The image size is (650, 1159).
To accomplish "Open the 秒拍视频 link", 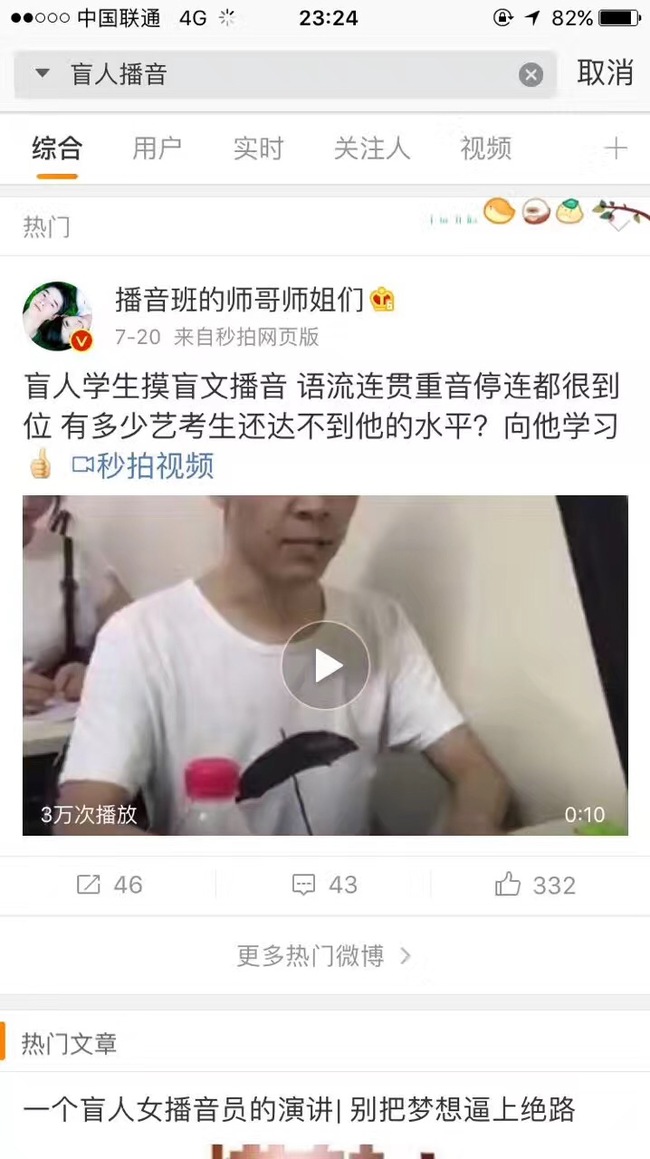I will coord(143,465).
